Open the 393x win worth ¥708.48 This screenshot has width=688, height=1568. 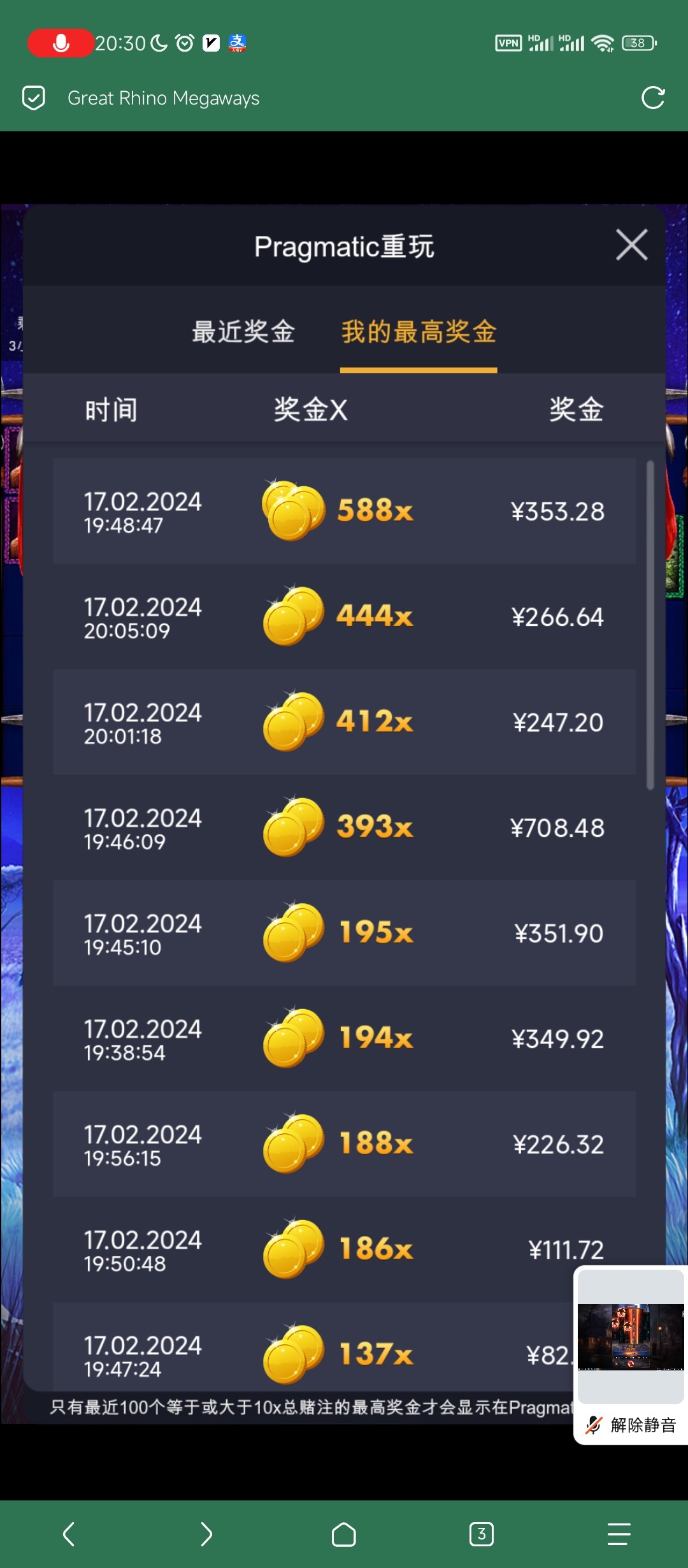344,827
